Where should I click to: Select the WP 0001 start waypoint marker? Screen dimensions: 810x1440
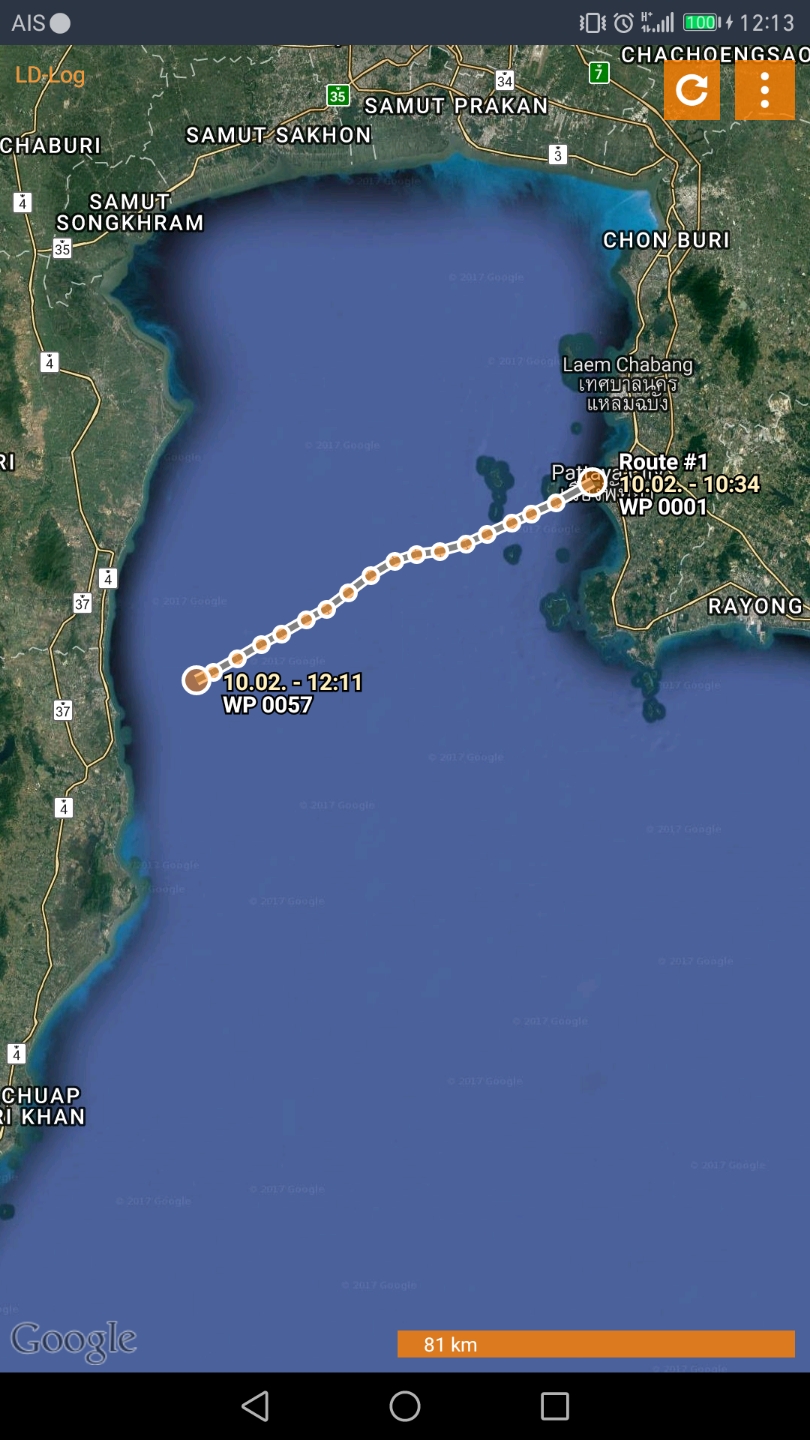click(x=593, y=482)
